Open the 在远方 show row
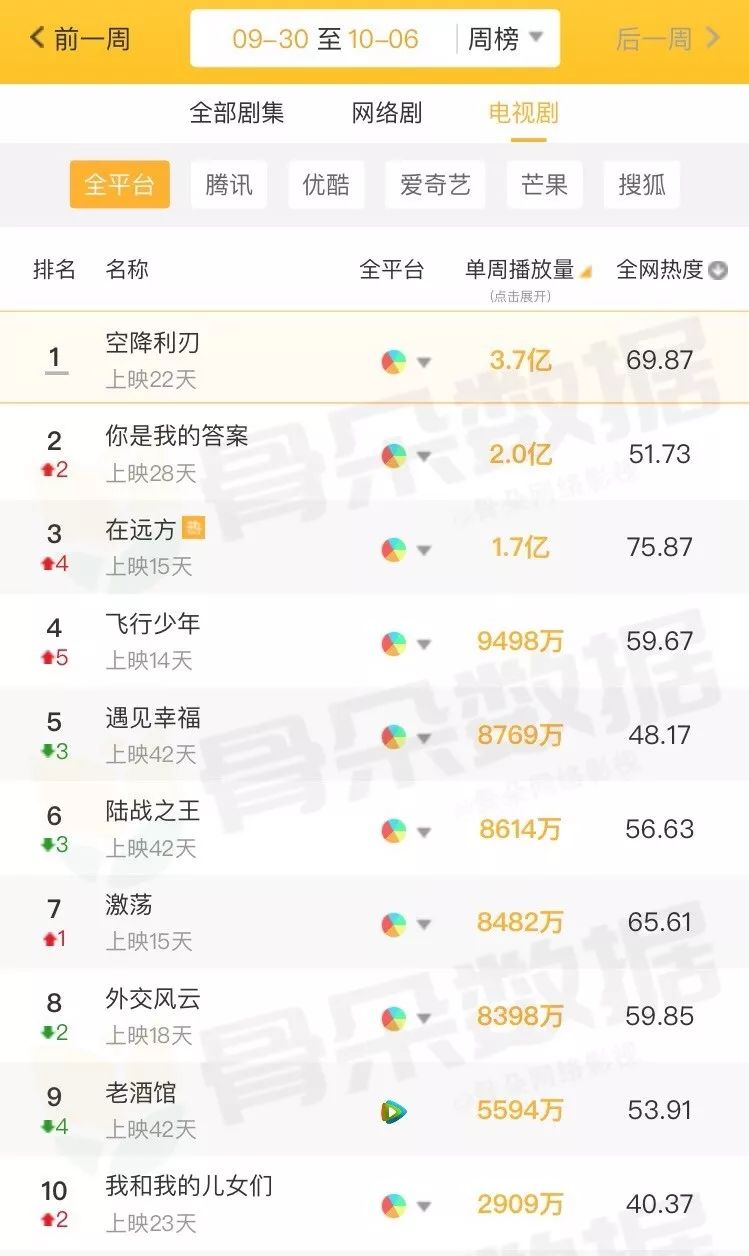Screen dimensions: 749x1256 [x=141, y=530]
